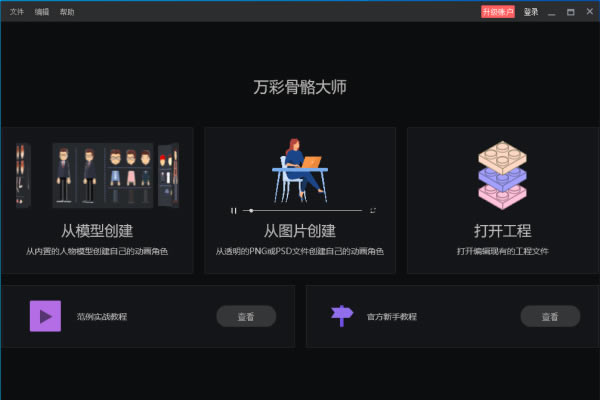Viewport: 600px width, 400px height.
Task: View the 范例实战教程 tutorials
Action: click(246, 316)
